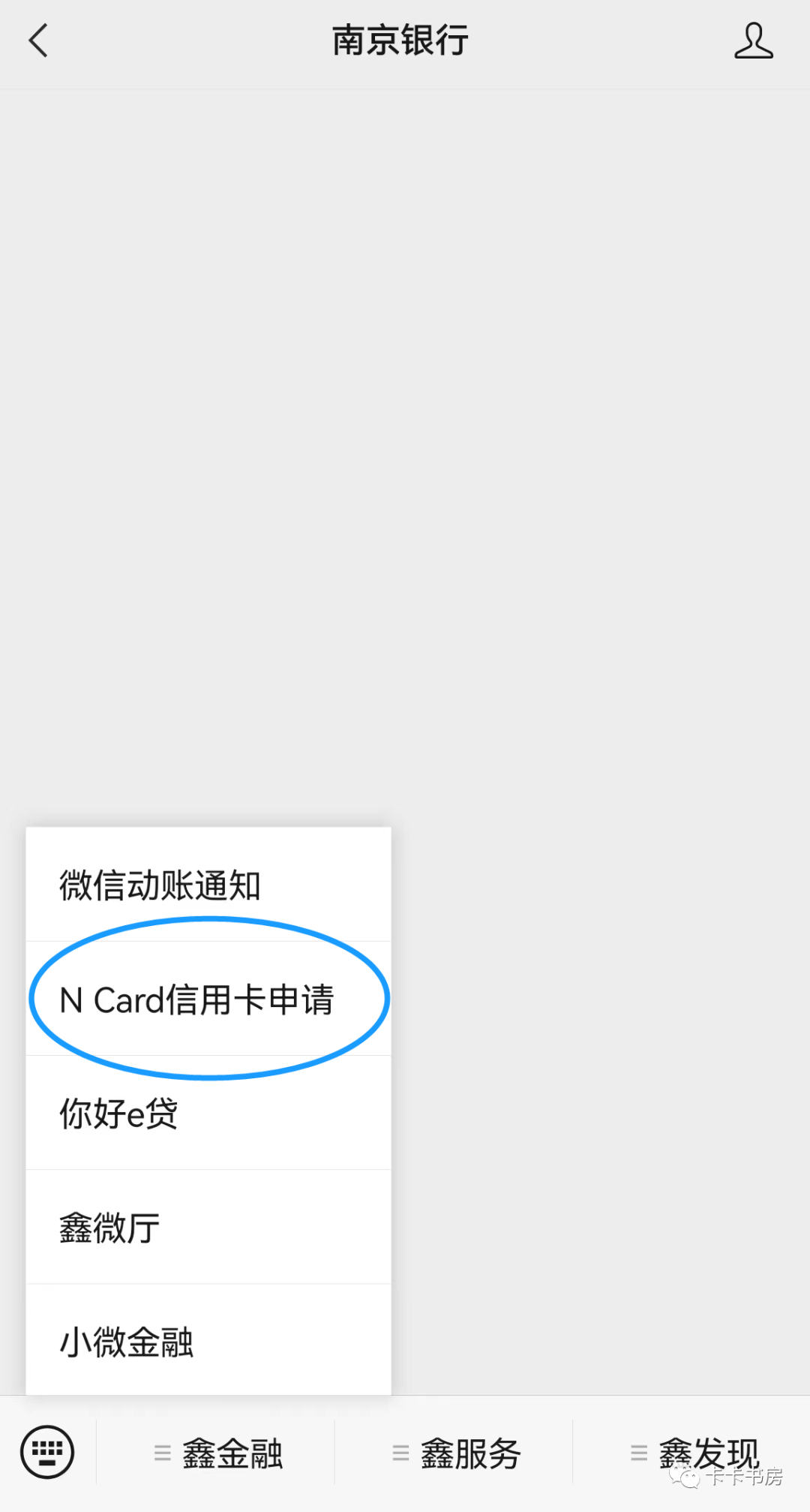
Task: Collapse the 鑫金融 bottom menu
Action: (217, 1453)
